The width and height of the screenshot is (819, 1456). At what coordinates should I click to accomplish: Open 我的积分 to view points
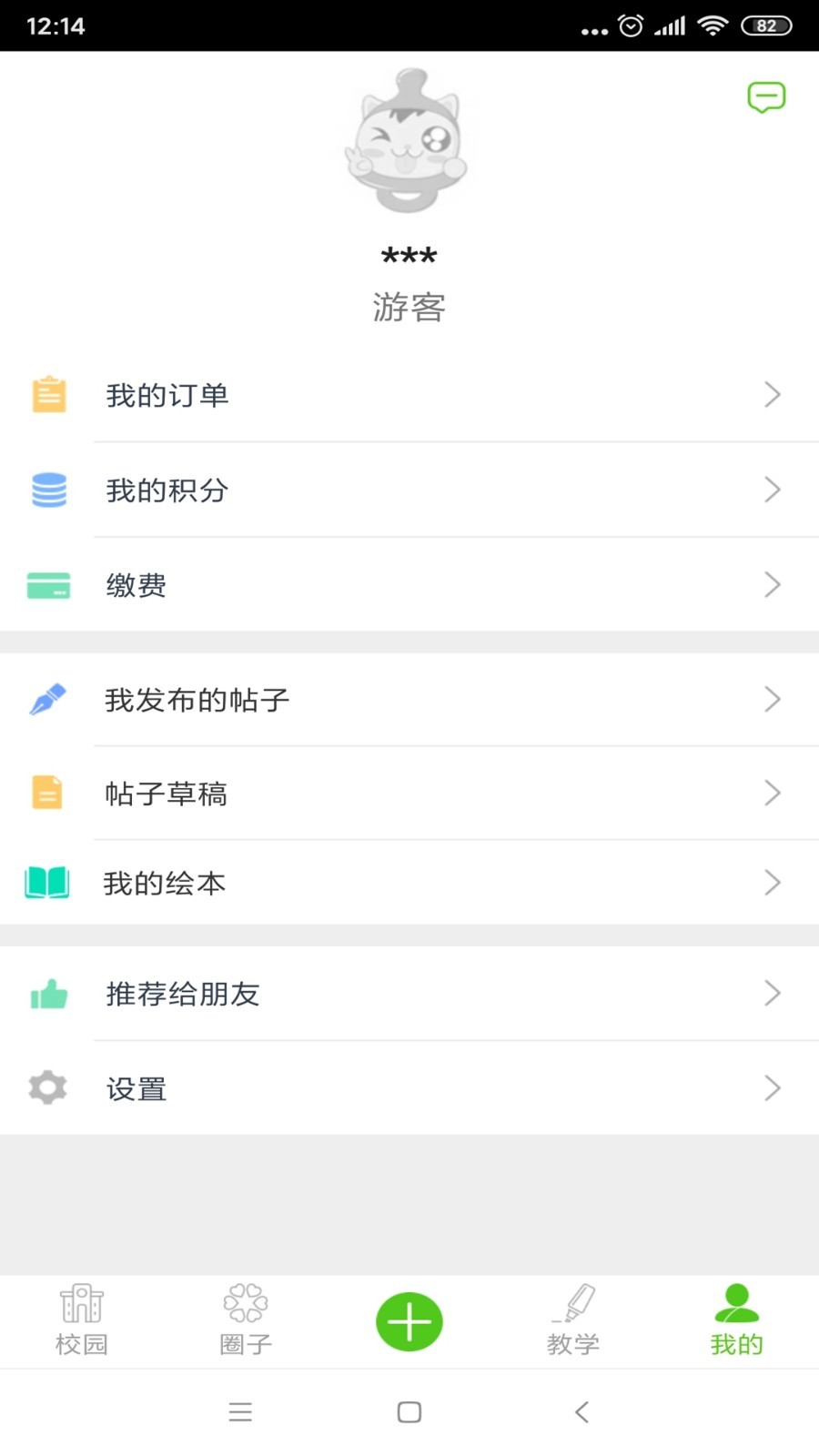(168, 490)
